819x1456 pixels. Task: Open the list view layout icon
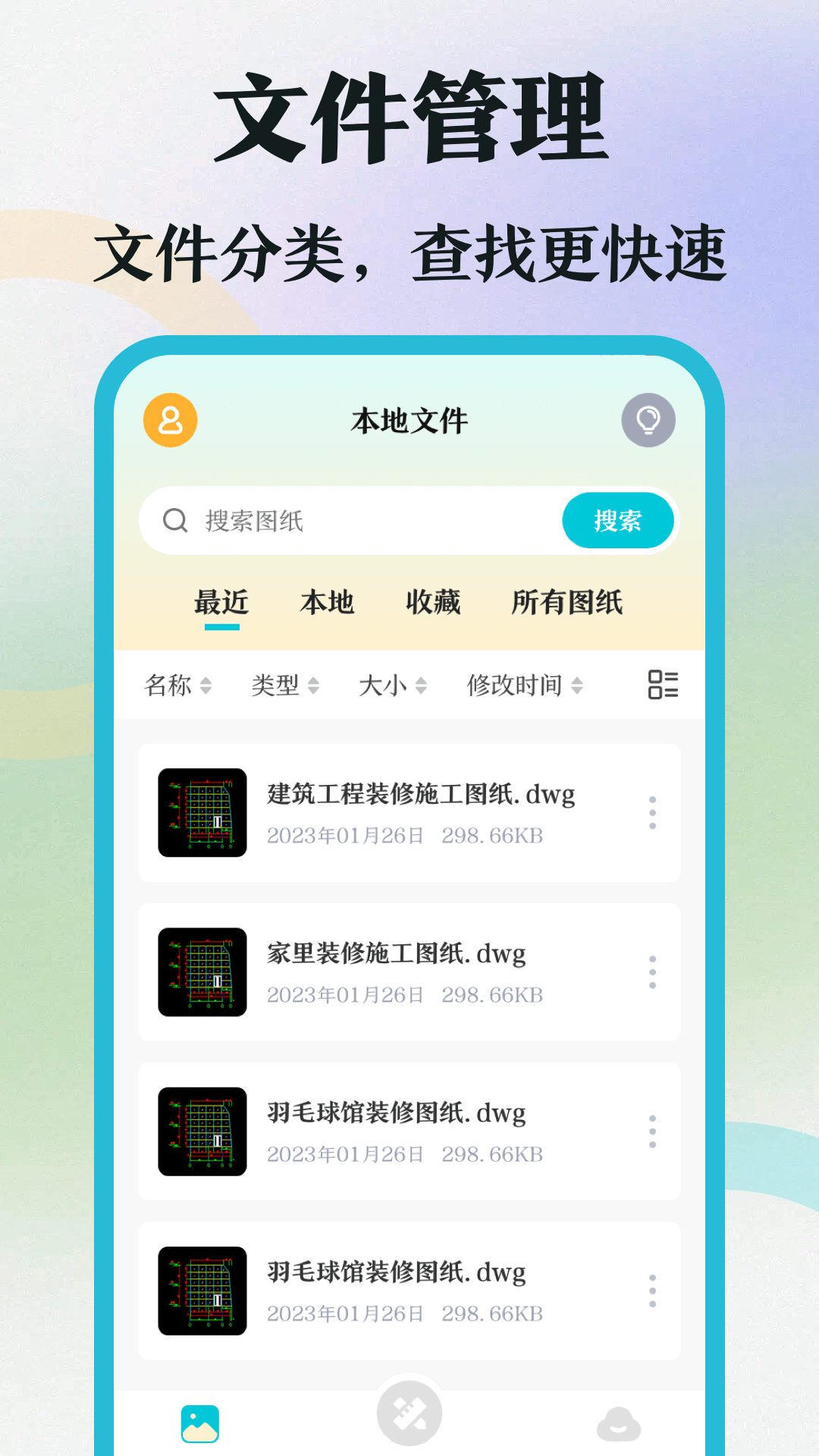pos(663,685)
